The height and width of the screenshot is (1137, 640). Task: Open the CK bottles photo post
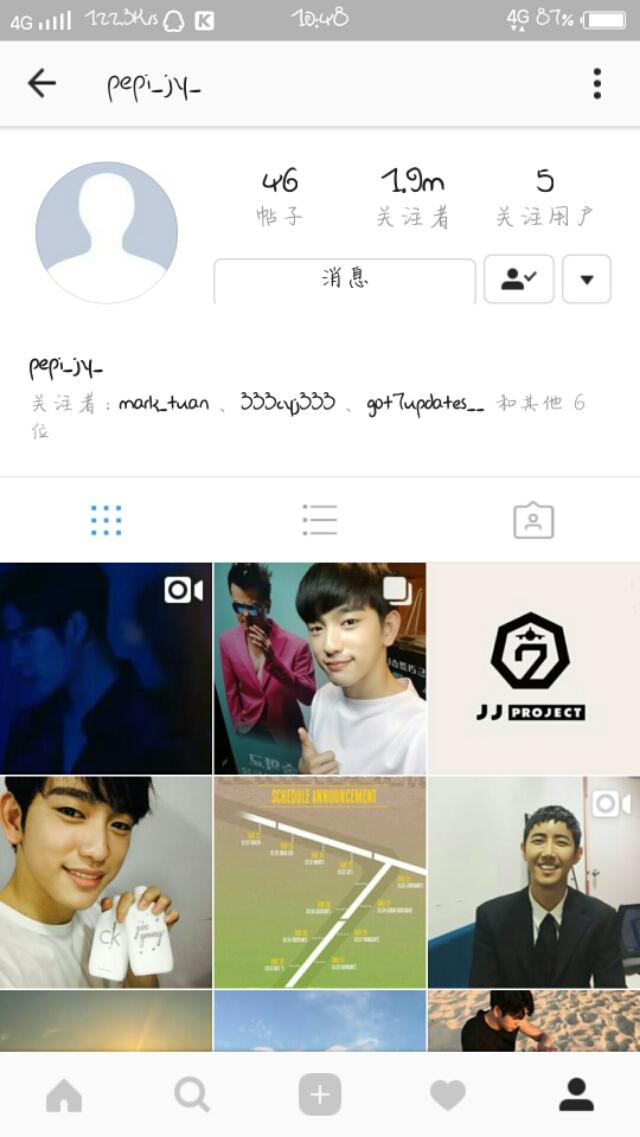106,882
